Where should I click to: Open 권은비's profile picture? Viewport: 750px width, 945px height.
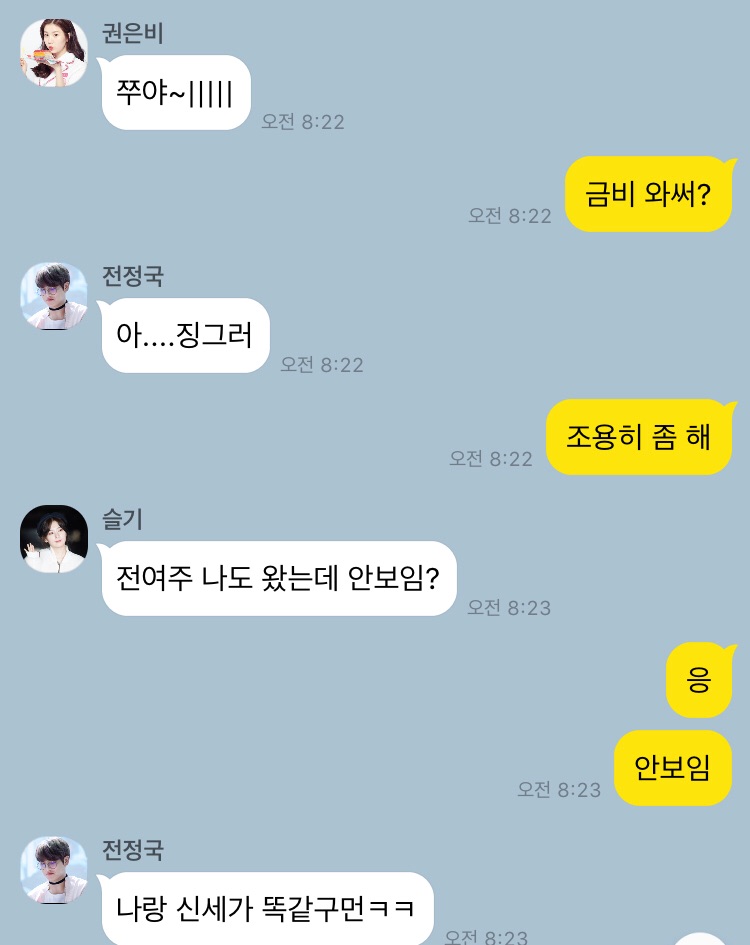(x=54, y=53)
